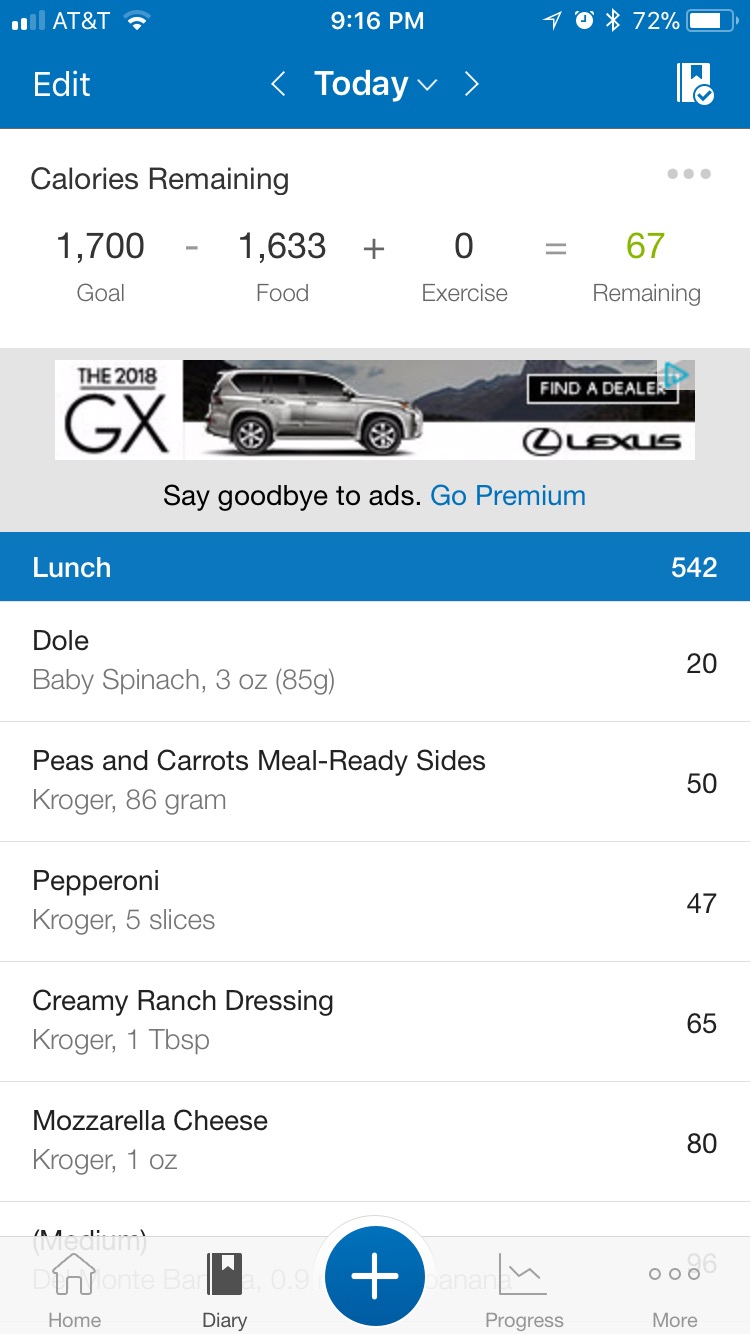750x1334 pixels.
Task: Tap Edit in the top bar
Action: (61, 84)
